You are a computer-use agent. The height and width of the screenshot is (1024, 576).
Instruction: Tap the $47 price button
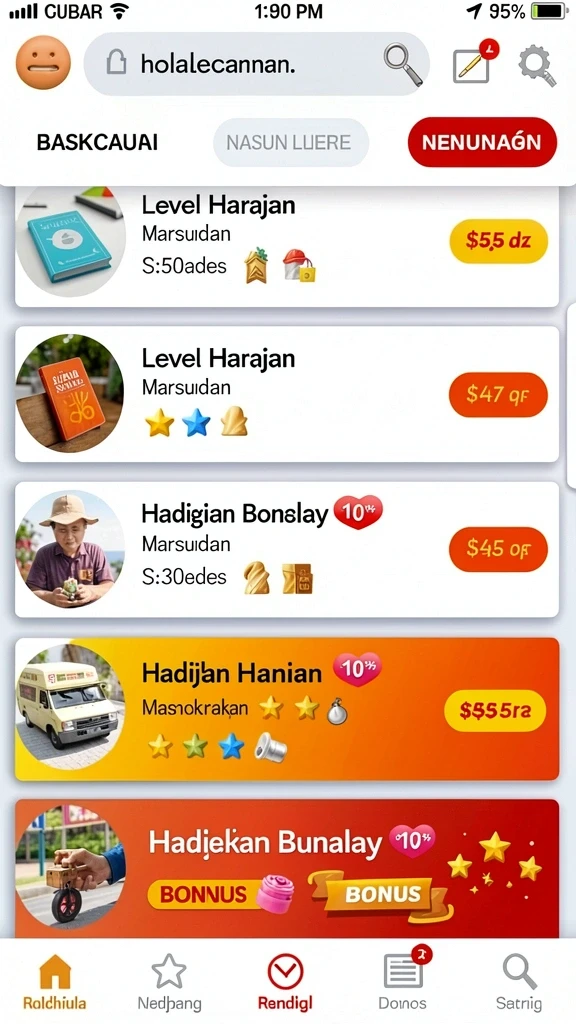click(498, 394)
